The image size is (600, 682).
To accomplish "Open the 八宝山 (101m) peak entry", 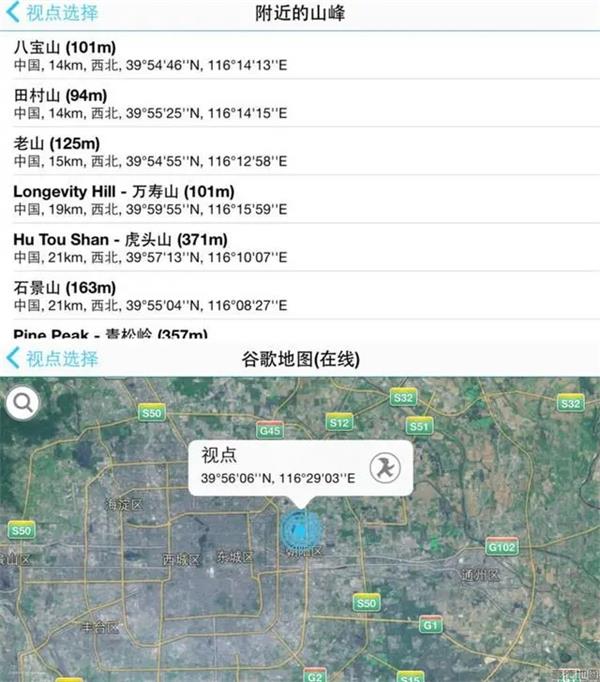I will coord(300,56).
